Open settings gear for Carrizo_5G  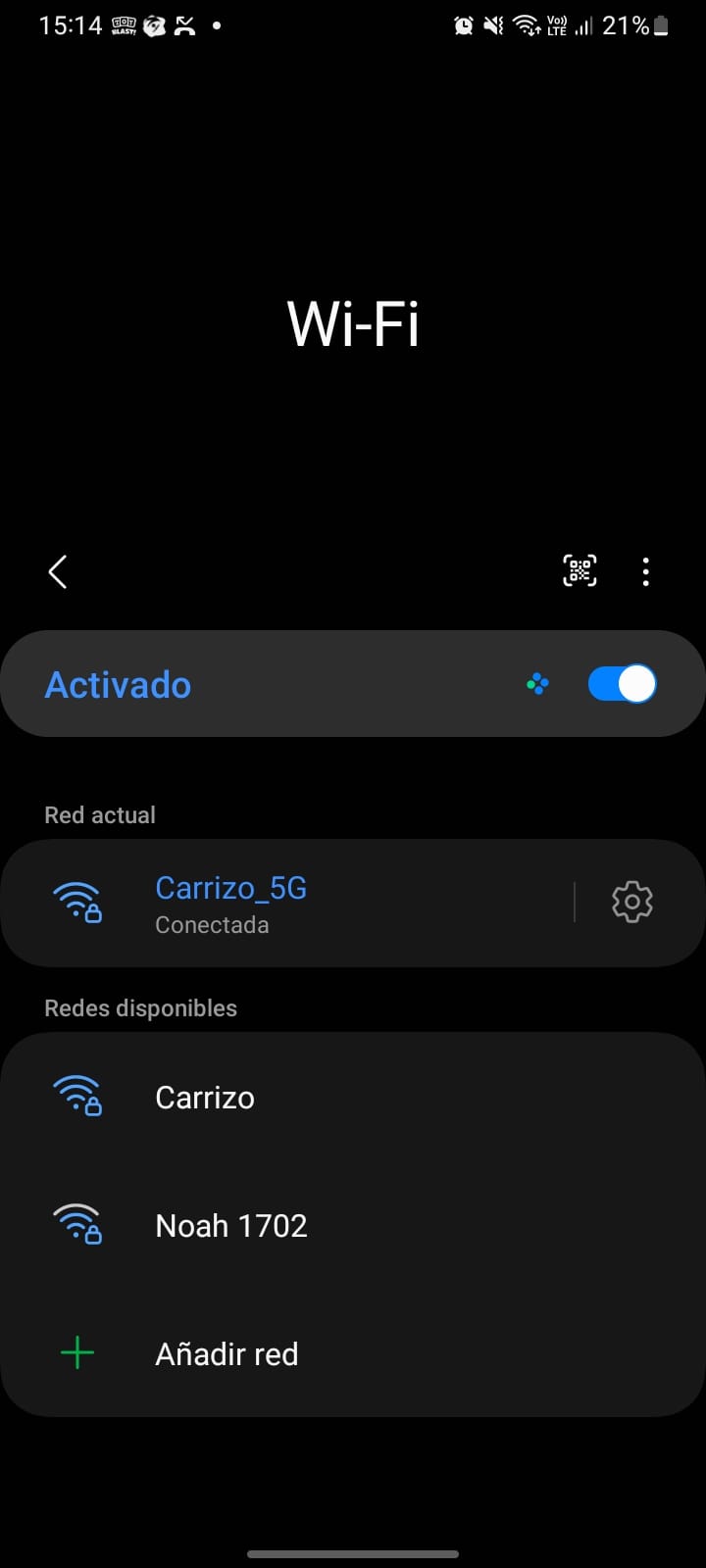click(x=632, y=902)
